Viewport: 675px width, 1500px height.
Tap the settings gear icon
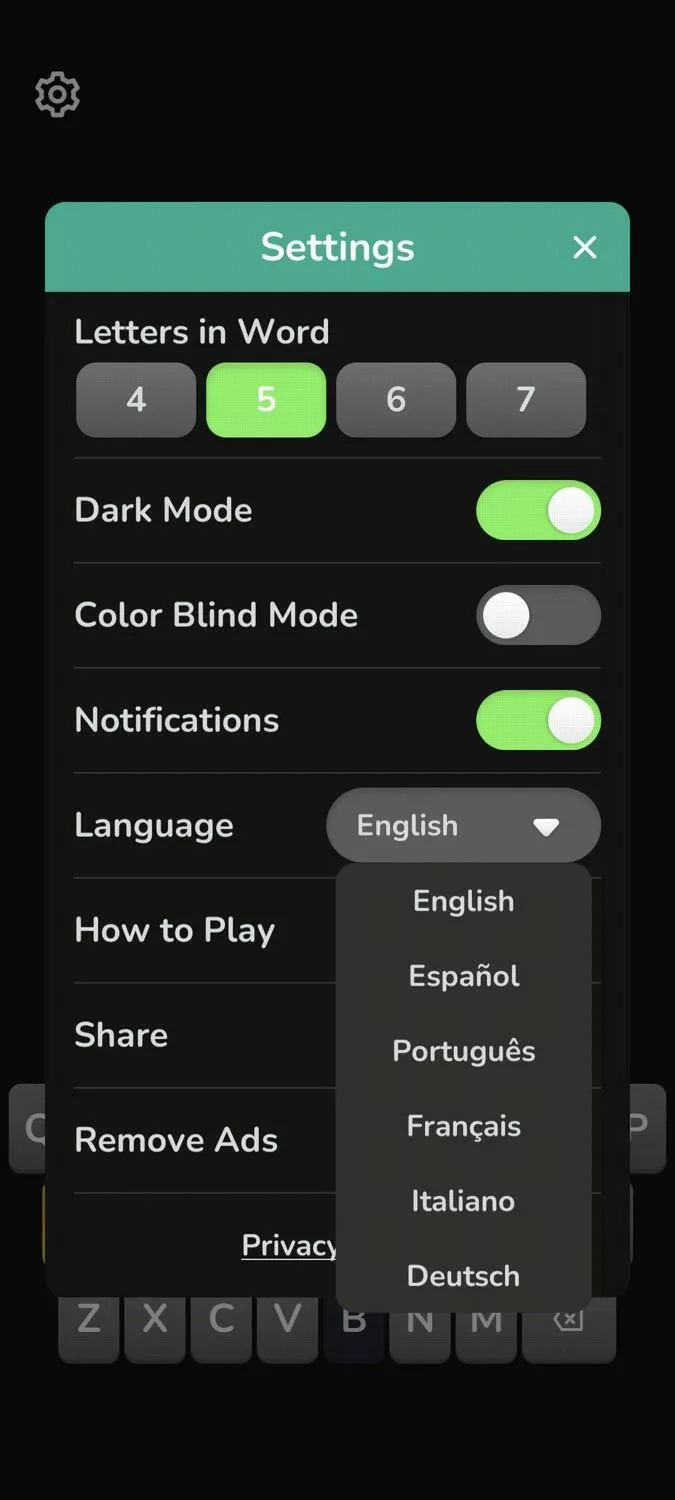tap(57, 95)
